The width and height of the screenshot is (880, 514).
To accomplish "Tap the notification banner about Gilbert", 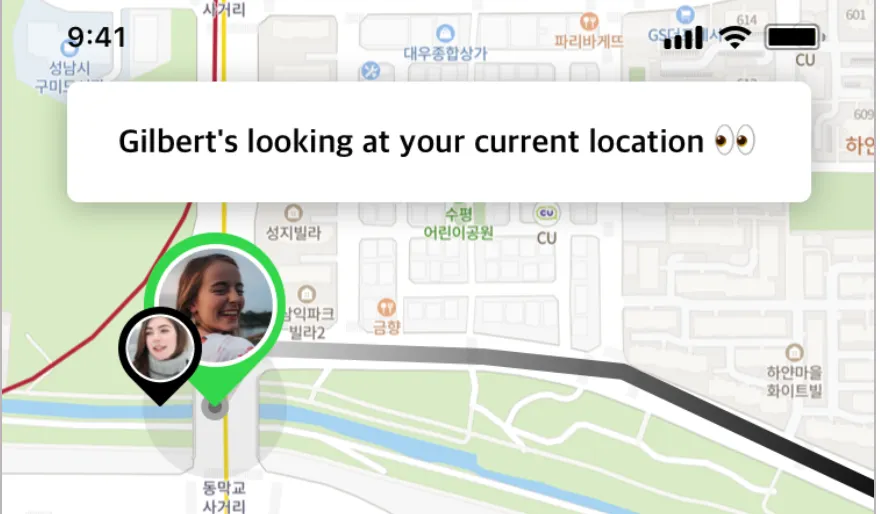I will click(438, 142).
